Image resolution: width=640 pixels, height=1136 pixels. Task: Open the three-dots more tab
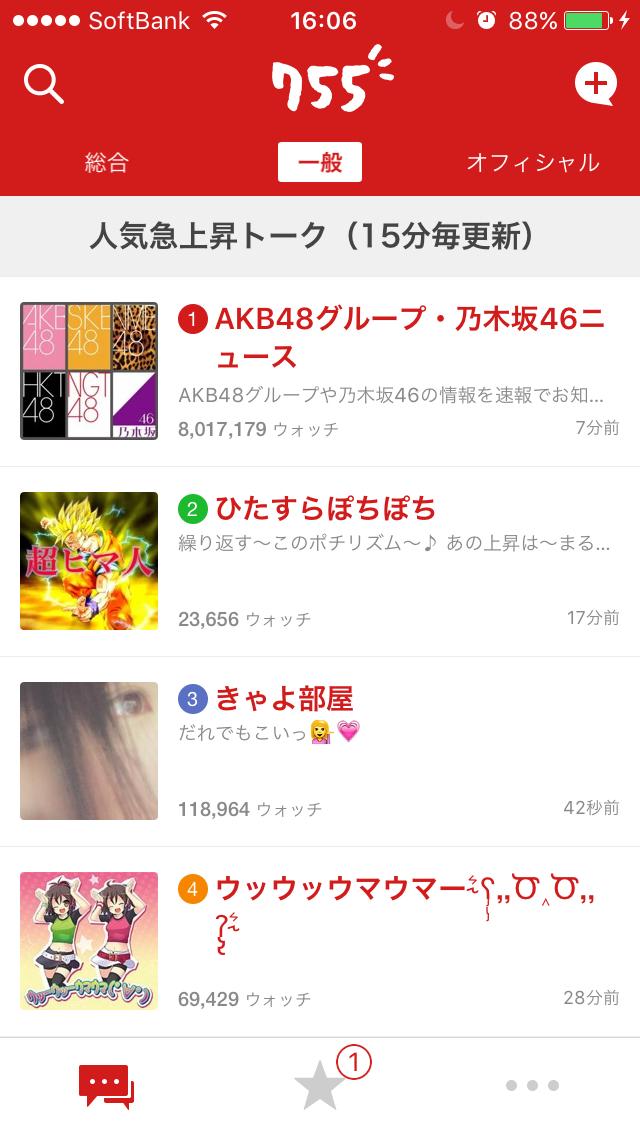click(532, 1086)
